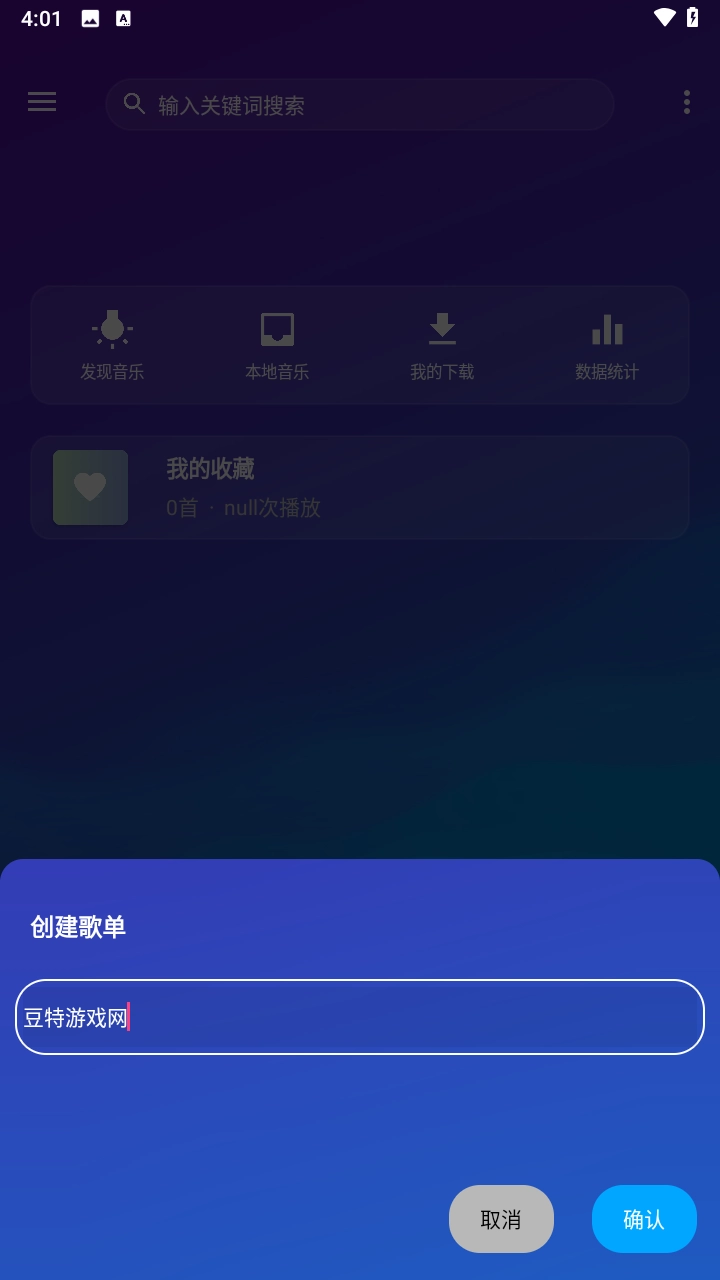720x1280 pixels.
Task: Focus the playlist name text field
Action: (360, 1017)
